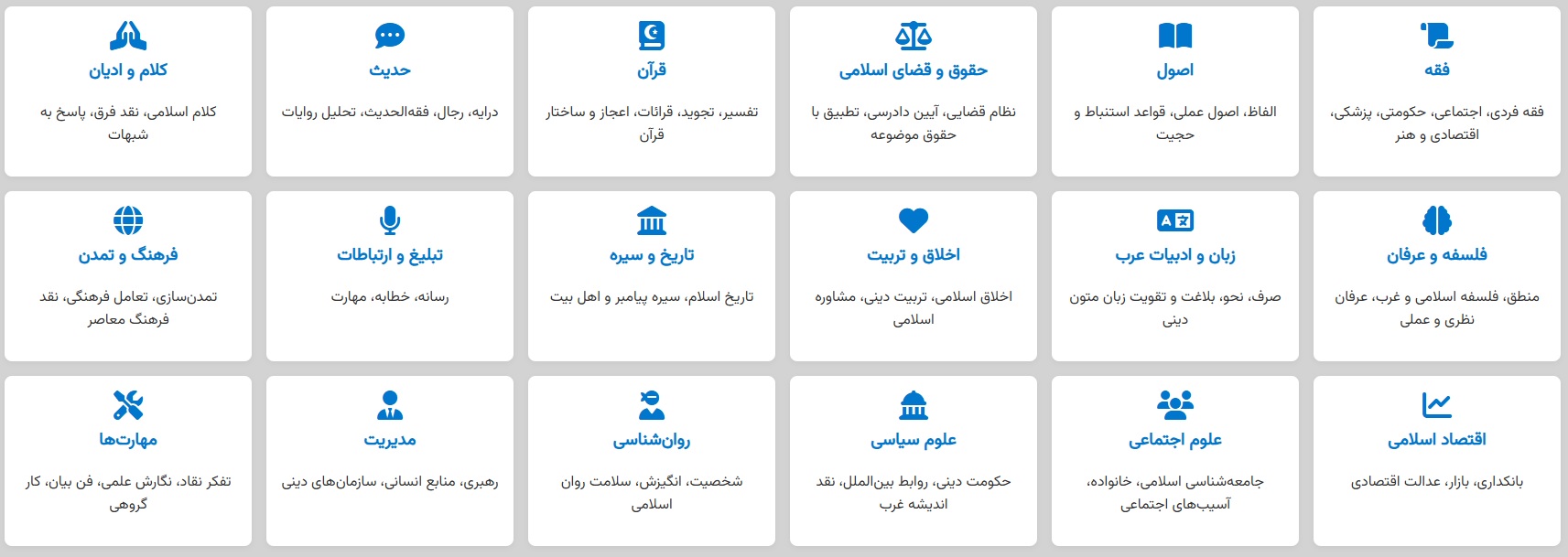
Task: Tap the مهارت‌ها category card
Action: [127, 460]
